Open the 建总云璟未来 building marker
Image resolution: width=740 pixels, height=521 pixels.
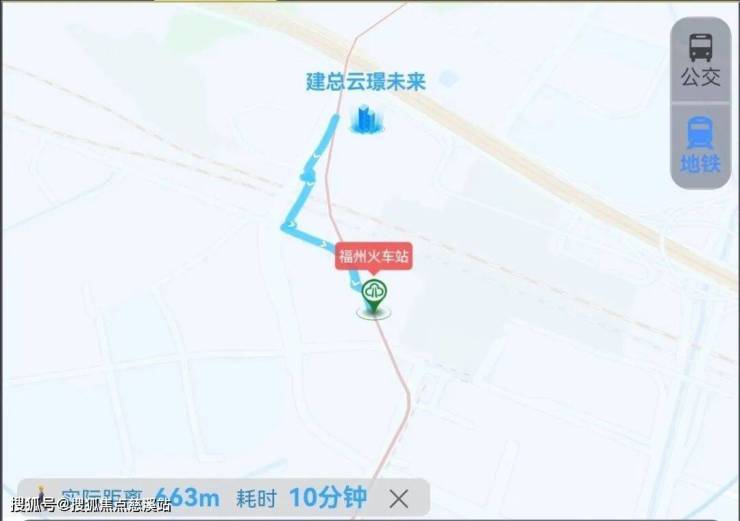point(367,121)
